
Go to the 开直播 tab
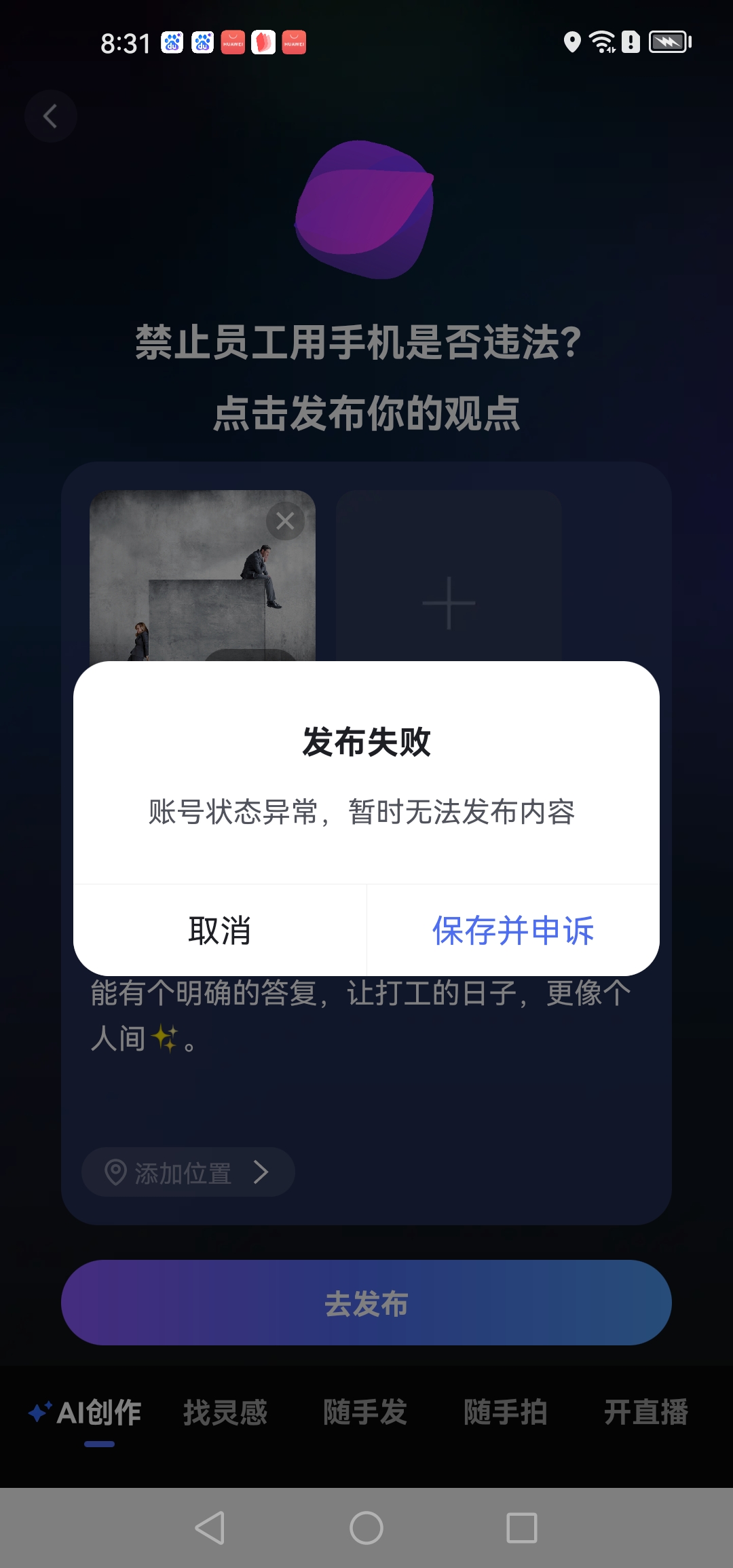pos(646,1413)
